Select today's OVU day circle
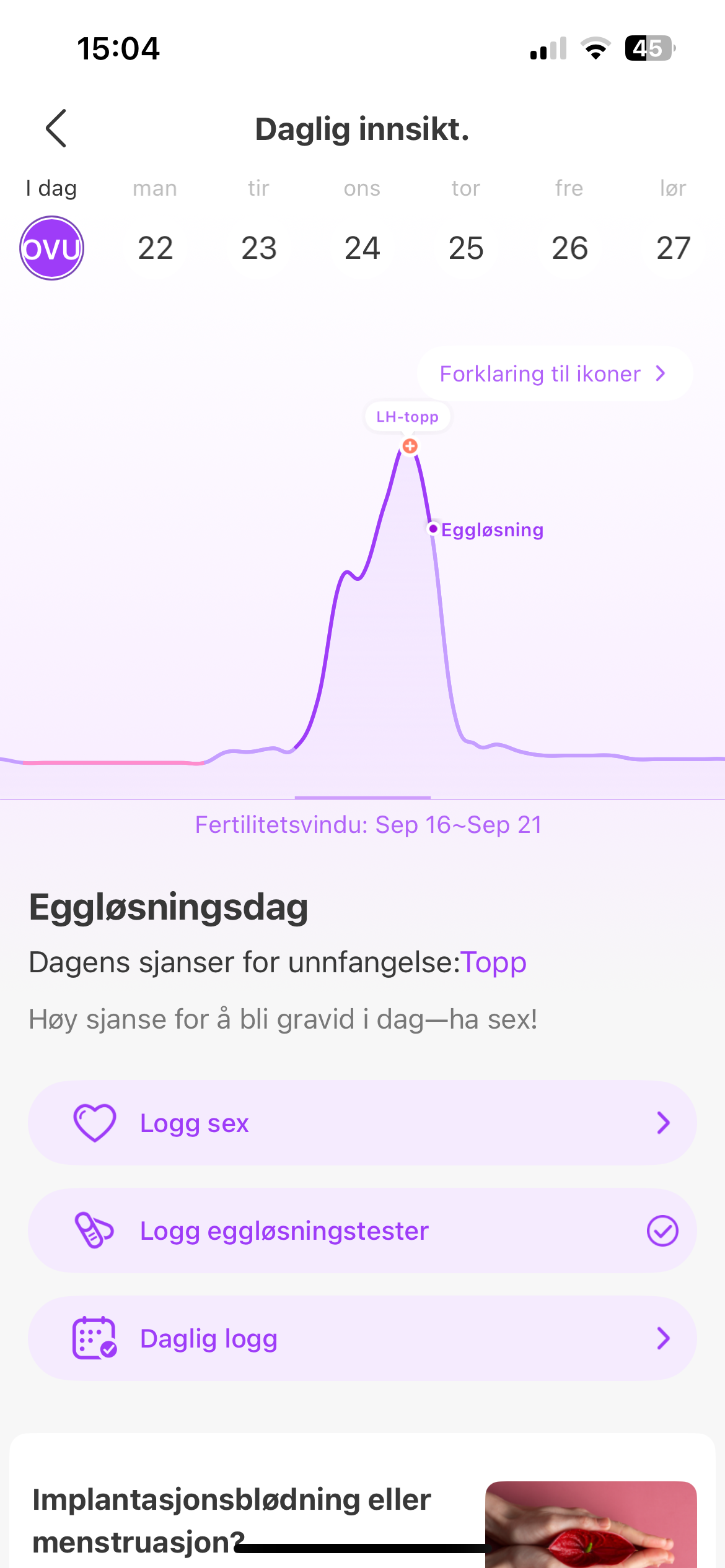The image size is (725, 1568). click(x=52, y=248)
